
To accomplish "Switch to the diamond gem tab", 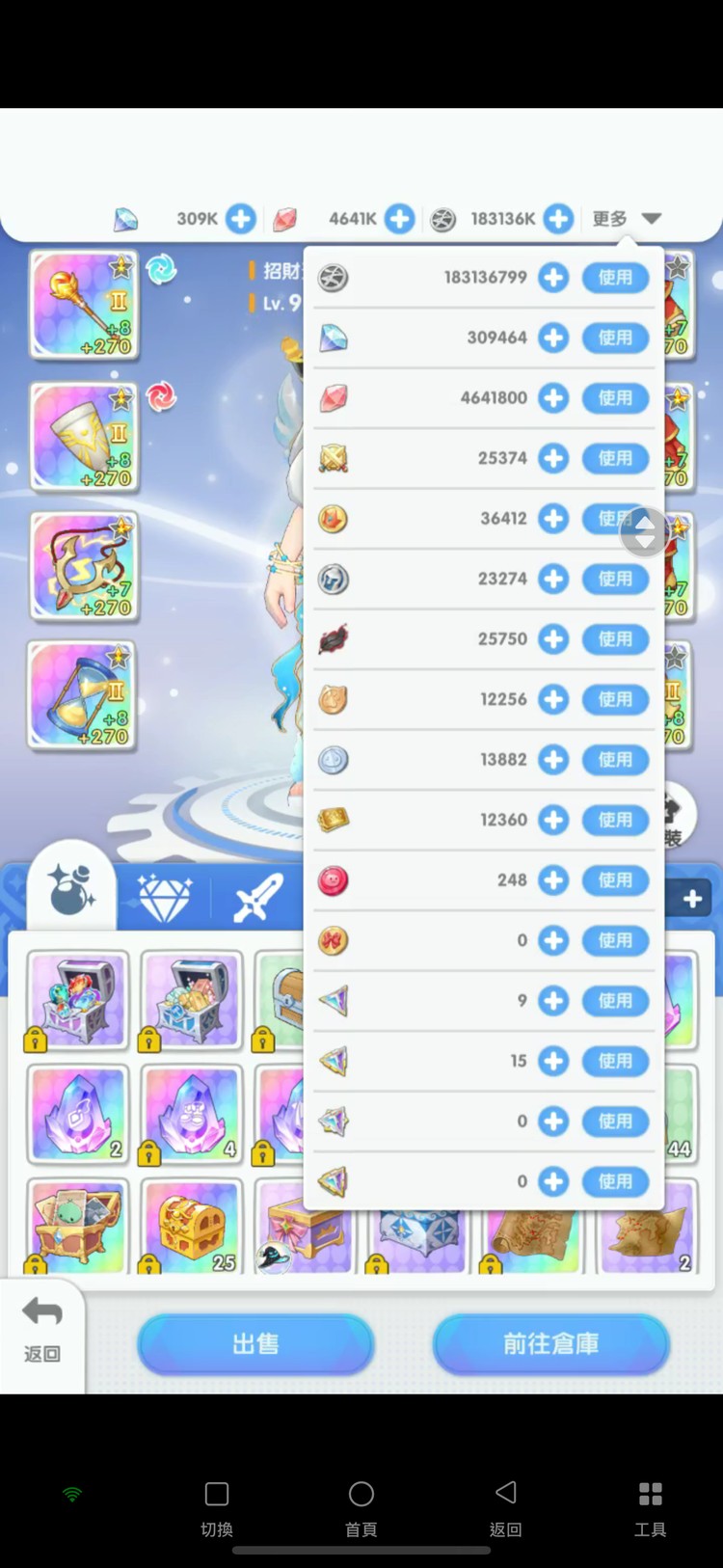I will (x=165, y=898).
